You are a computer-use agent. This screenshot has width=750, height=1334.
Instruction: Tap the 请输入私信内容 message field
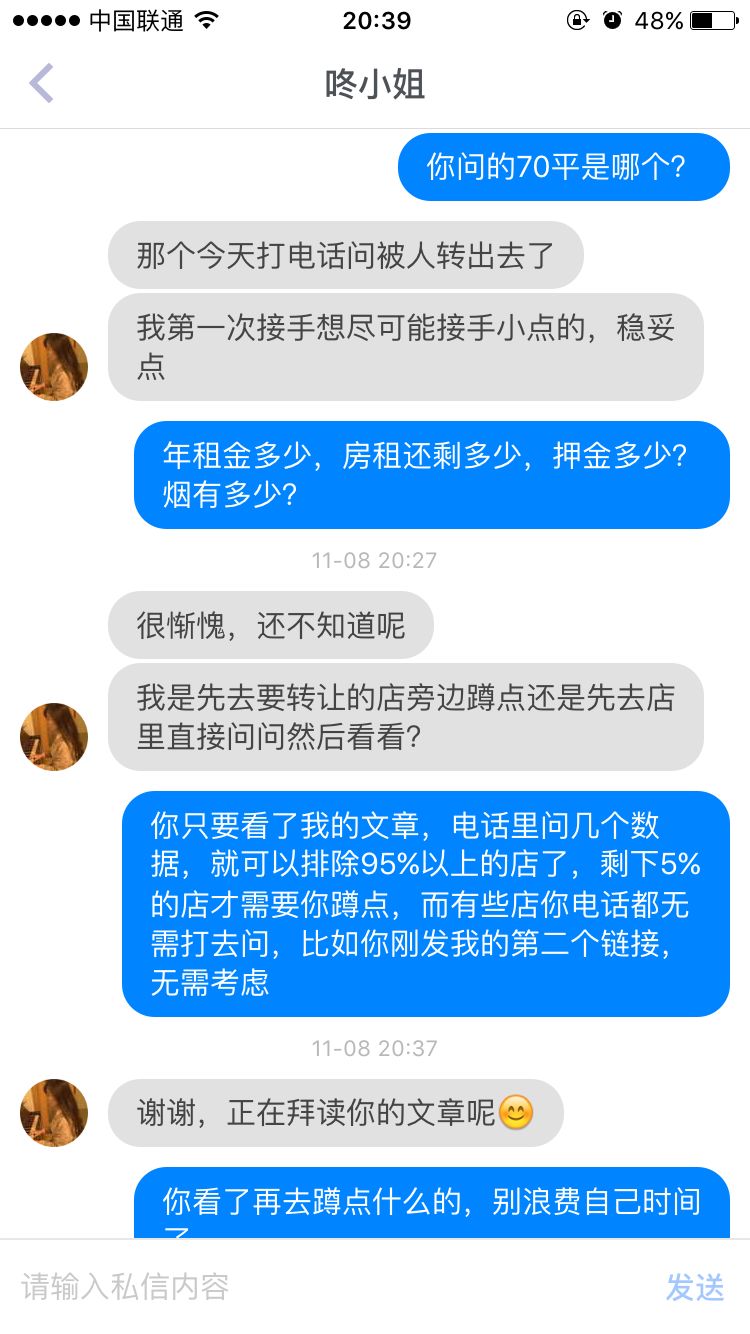(330, 1286)
